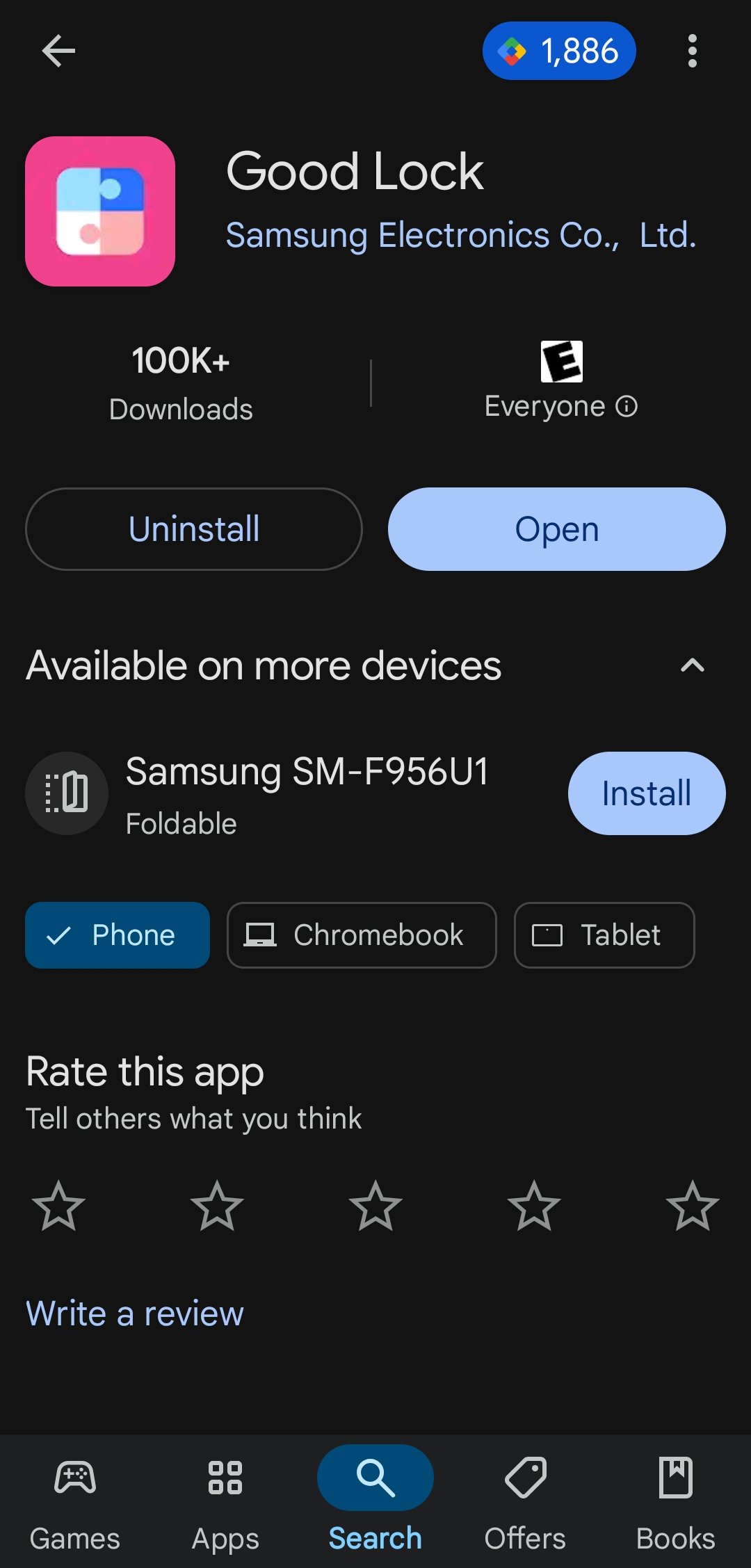Uninstall the Good Lock app
751x1568 pixels.
[194, 529]
